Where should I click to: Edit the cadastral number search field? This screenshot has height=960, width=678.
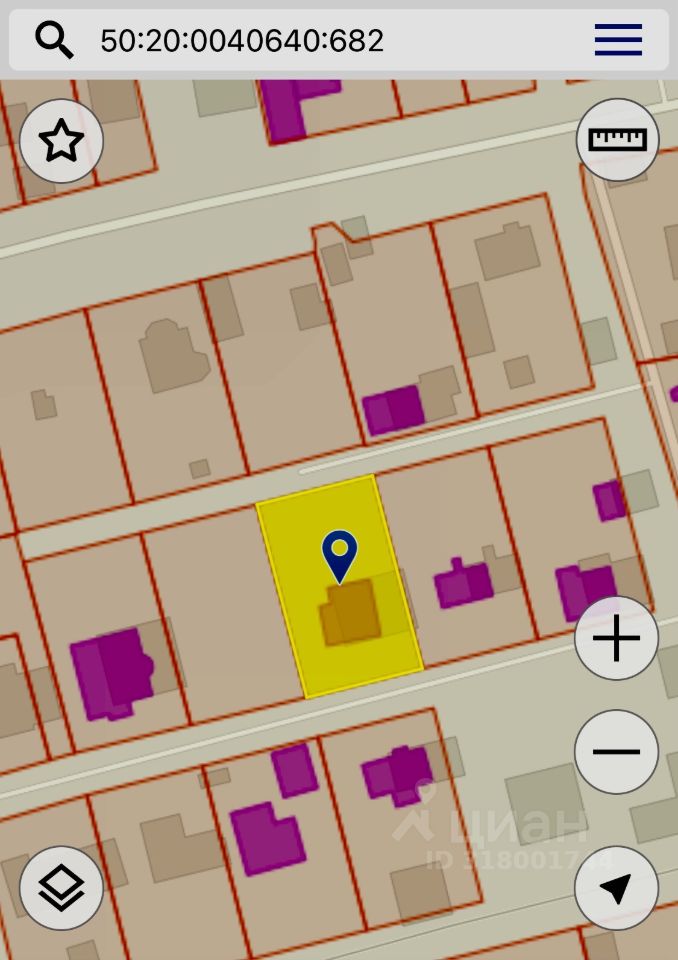point(300,40)
